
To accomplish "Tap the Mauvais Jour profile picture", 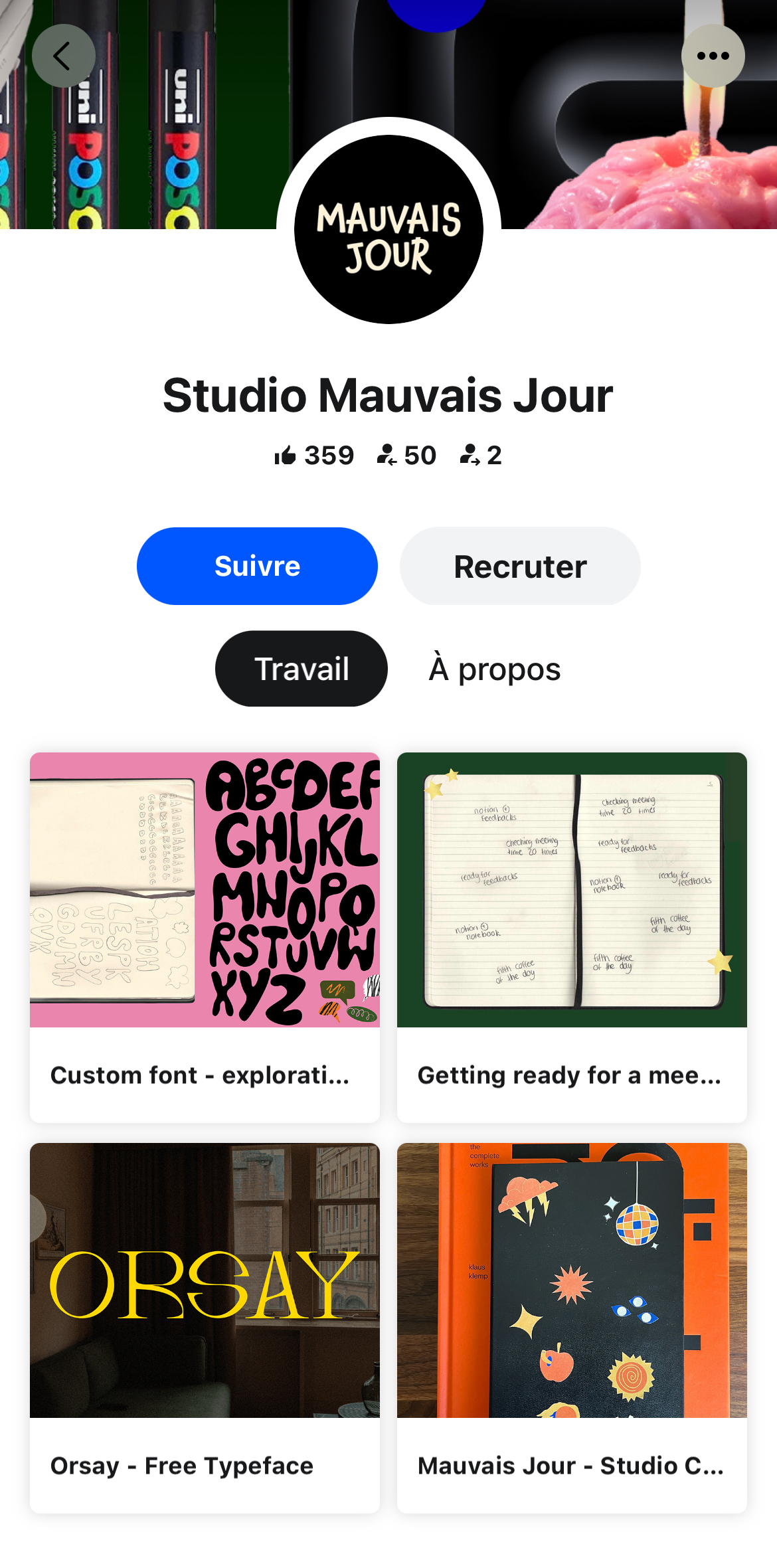I will (388, 230).
